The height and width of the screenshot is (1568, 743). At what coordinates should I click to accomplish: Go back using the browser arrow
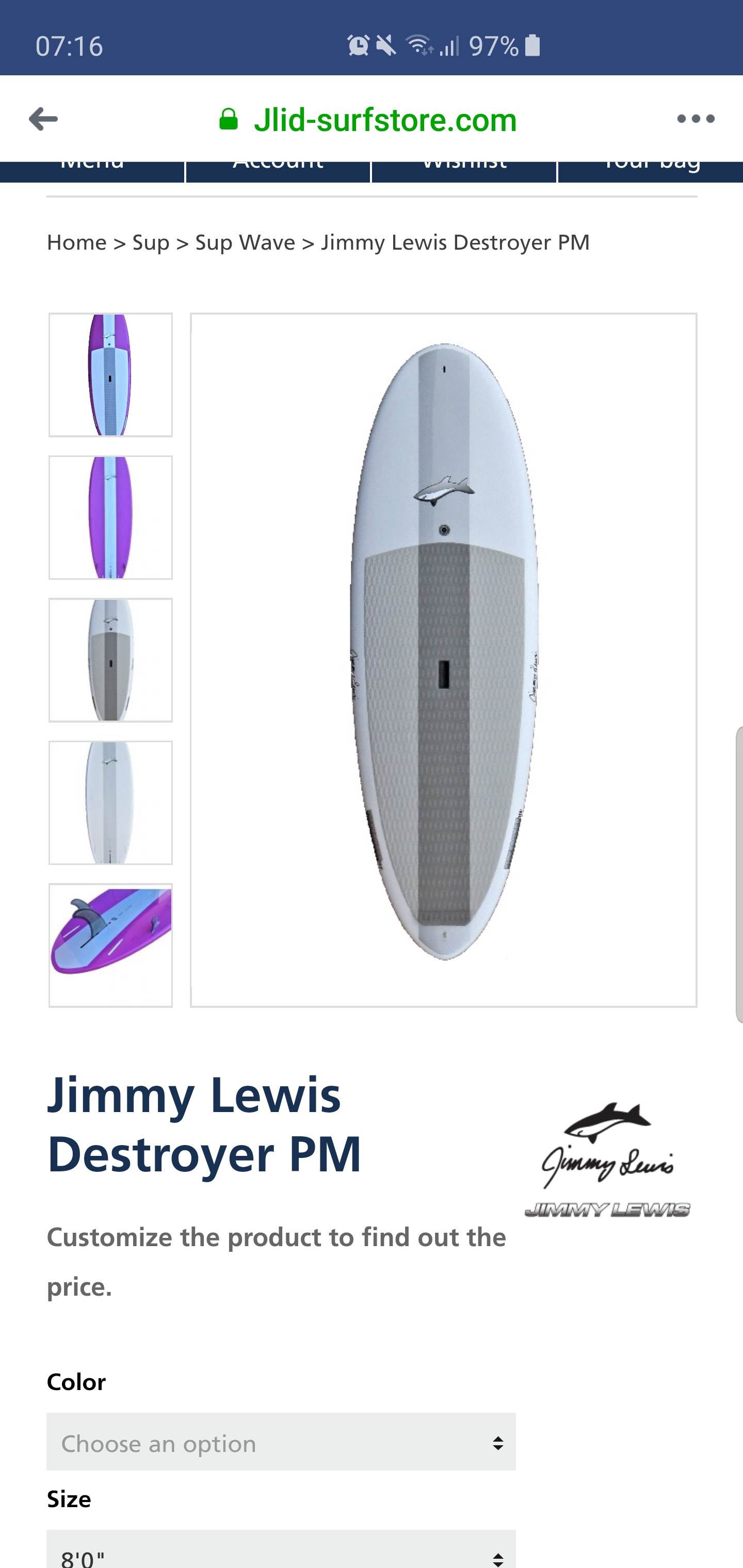coord(43,119)
